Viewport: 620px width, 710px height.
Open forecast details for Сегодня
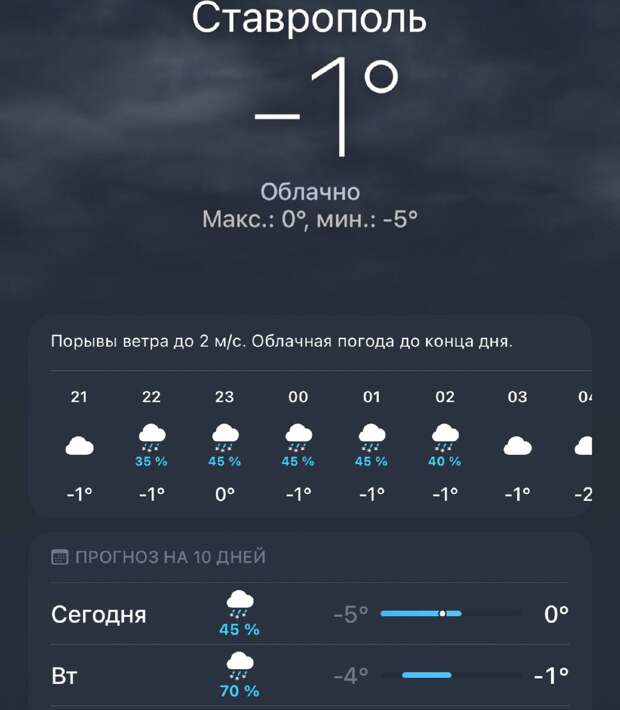click(x=310, y=615)
